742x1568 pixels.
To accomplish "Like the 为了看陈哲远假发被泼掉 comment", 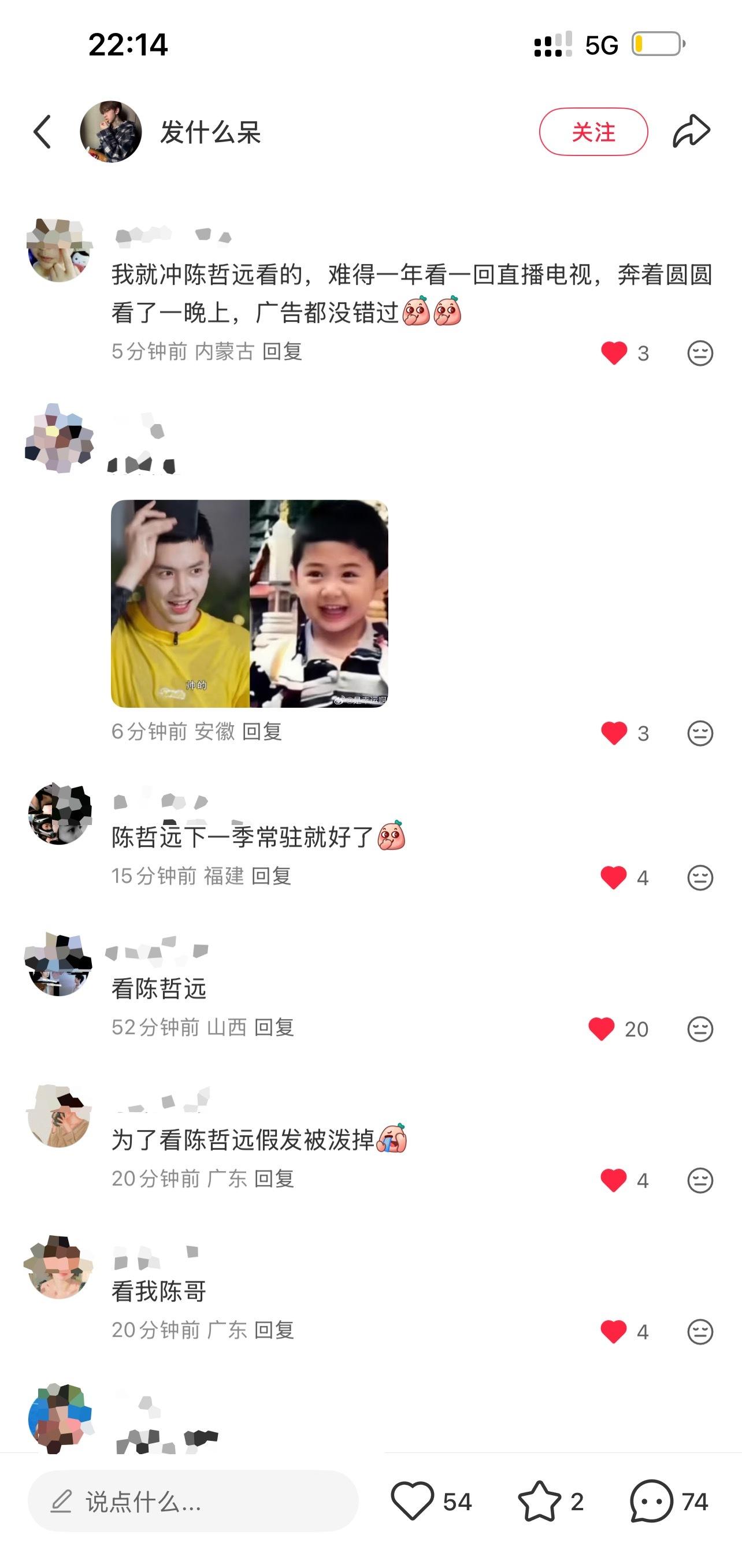I will click(614, 1180).
